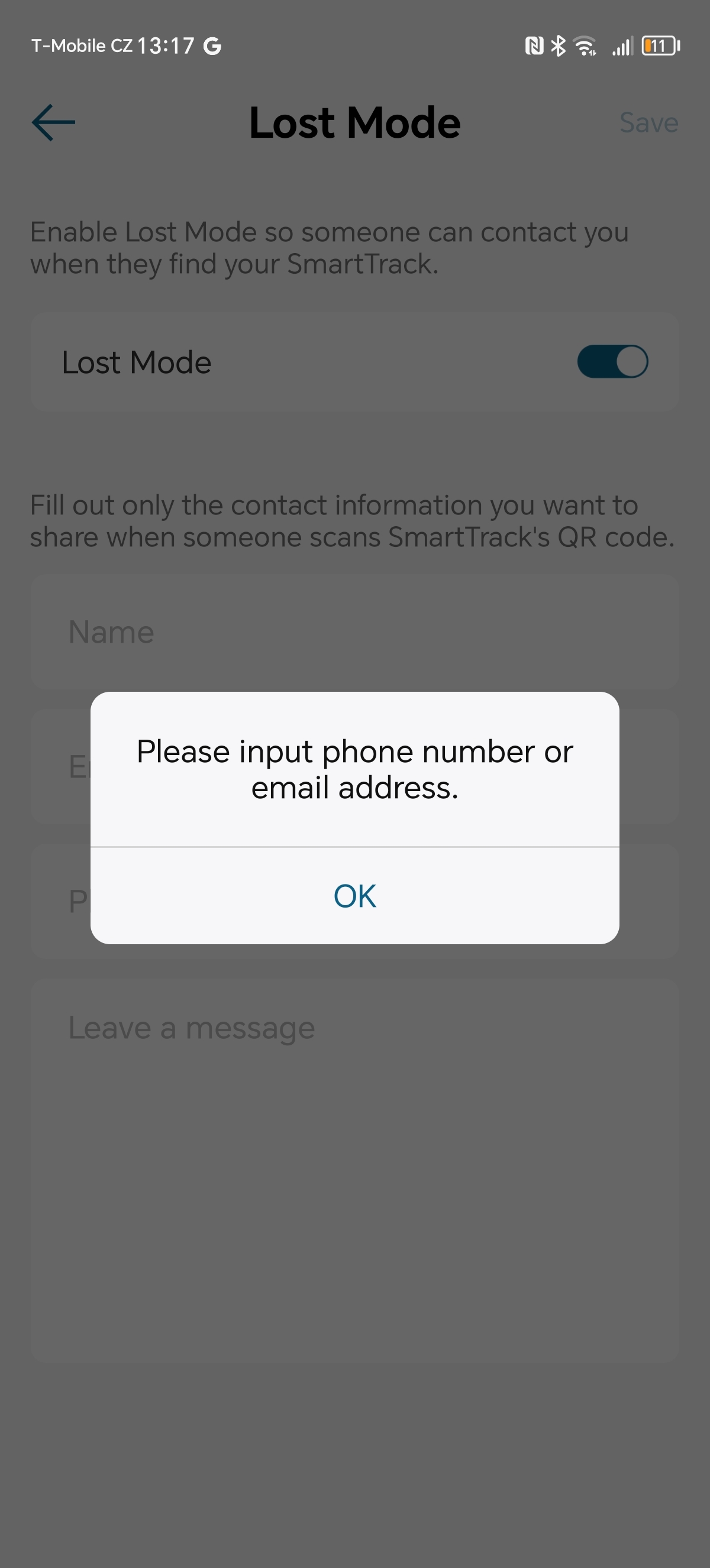Turn off the Lost Mode switch
The height and width of the screenshot is (1568, 710).
tap(612, 362)
